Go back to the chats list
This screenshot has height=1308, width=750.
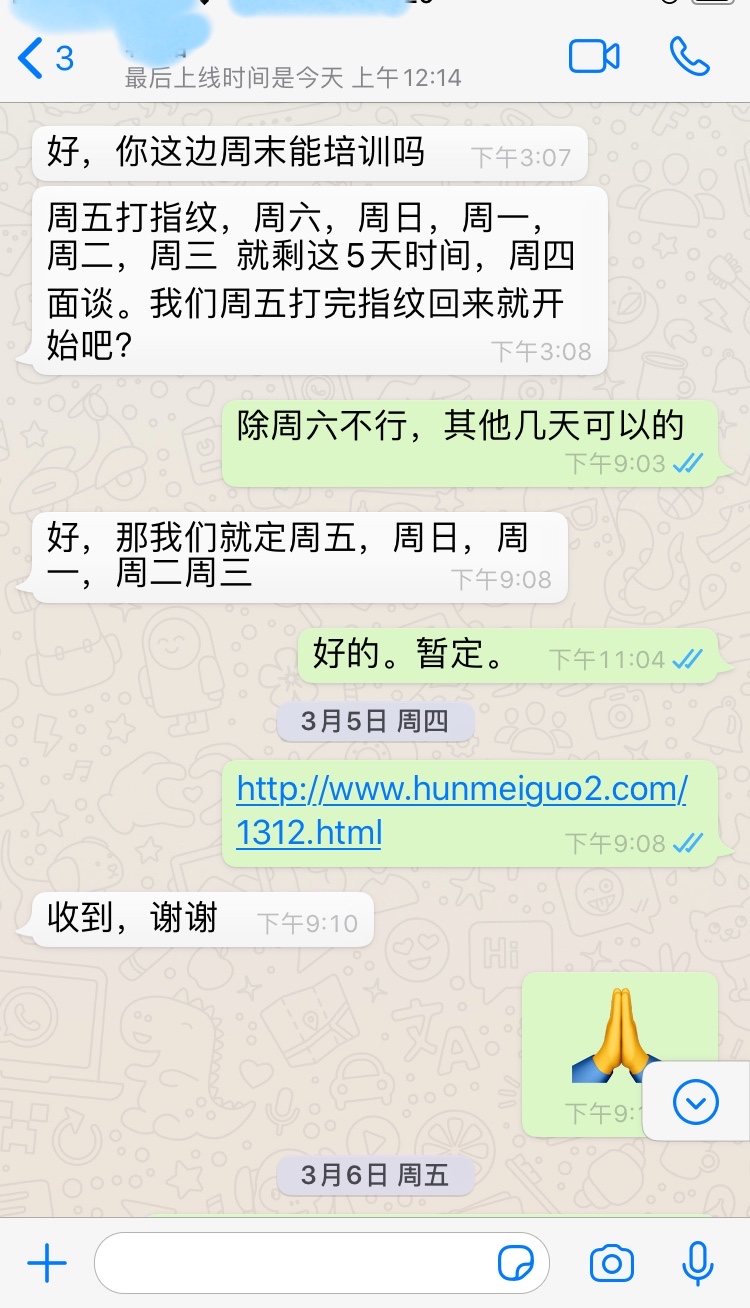tap(46, 59)
